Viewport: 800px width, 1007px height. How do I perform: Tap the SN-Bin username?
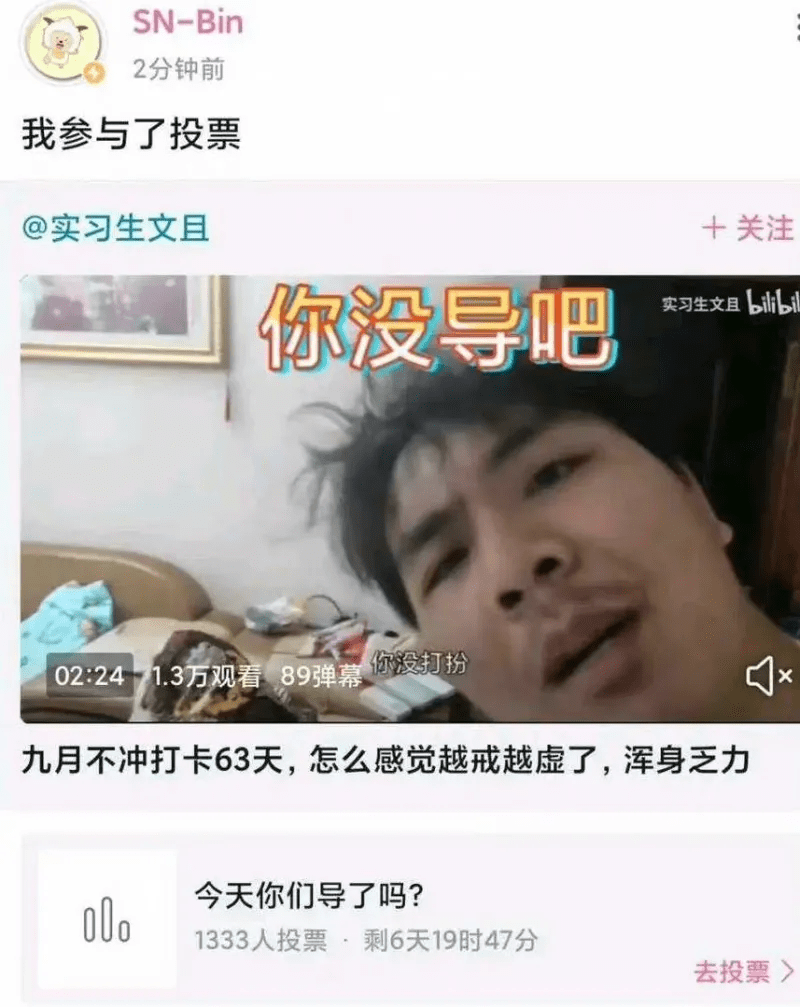pos(187,23)
